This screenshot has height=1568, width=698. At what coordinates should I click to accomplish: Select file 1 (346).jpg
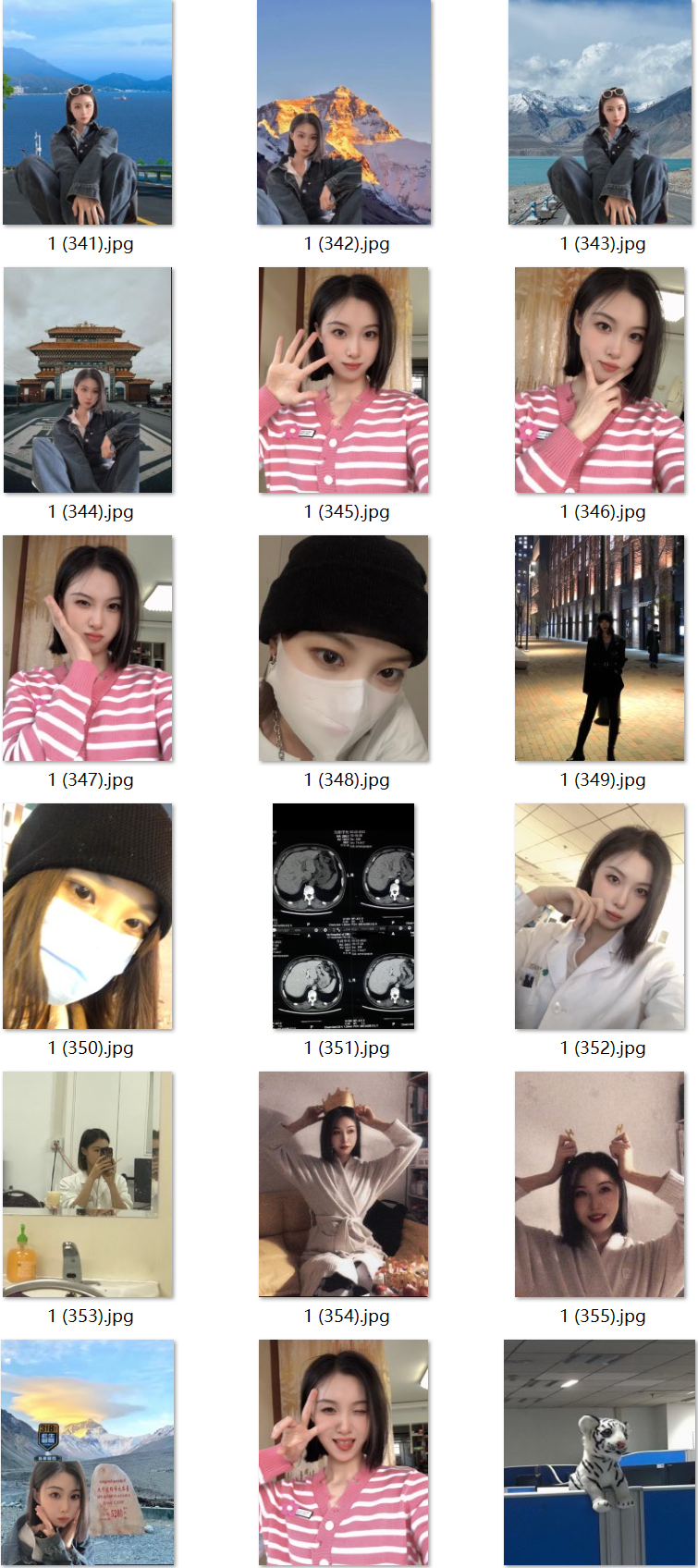[600, 380]
